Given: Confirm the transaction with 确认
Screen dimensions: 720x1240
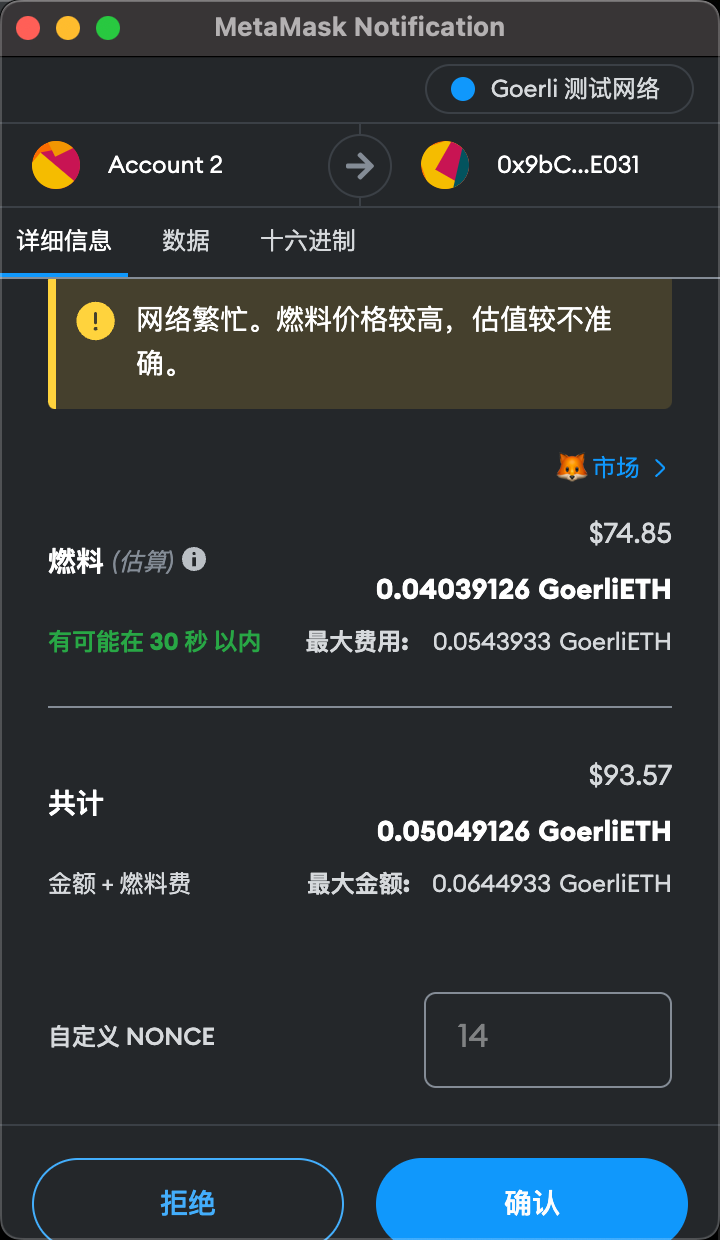Looking at the screenshot, I should click(x=532, y=1201).
